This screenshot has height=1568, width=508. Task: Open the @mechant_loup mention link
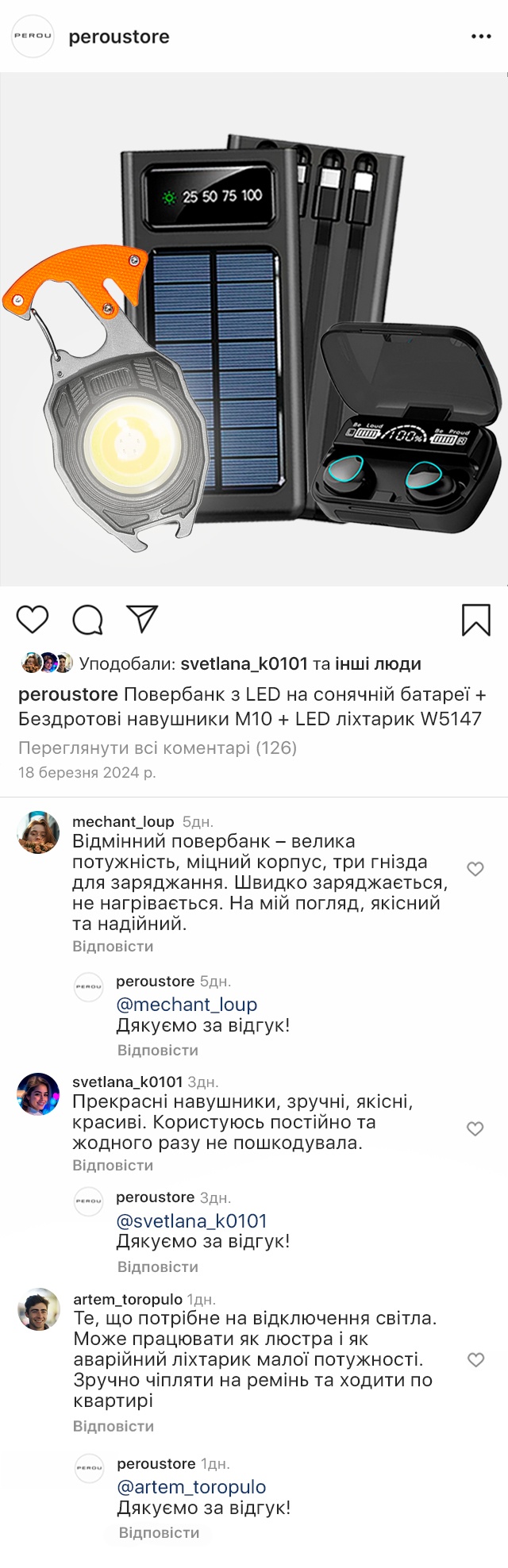pyautogui.click(x=187, y=1005)
